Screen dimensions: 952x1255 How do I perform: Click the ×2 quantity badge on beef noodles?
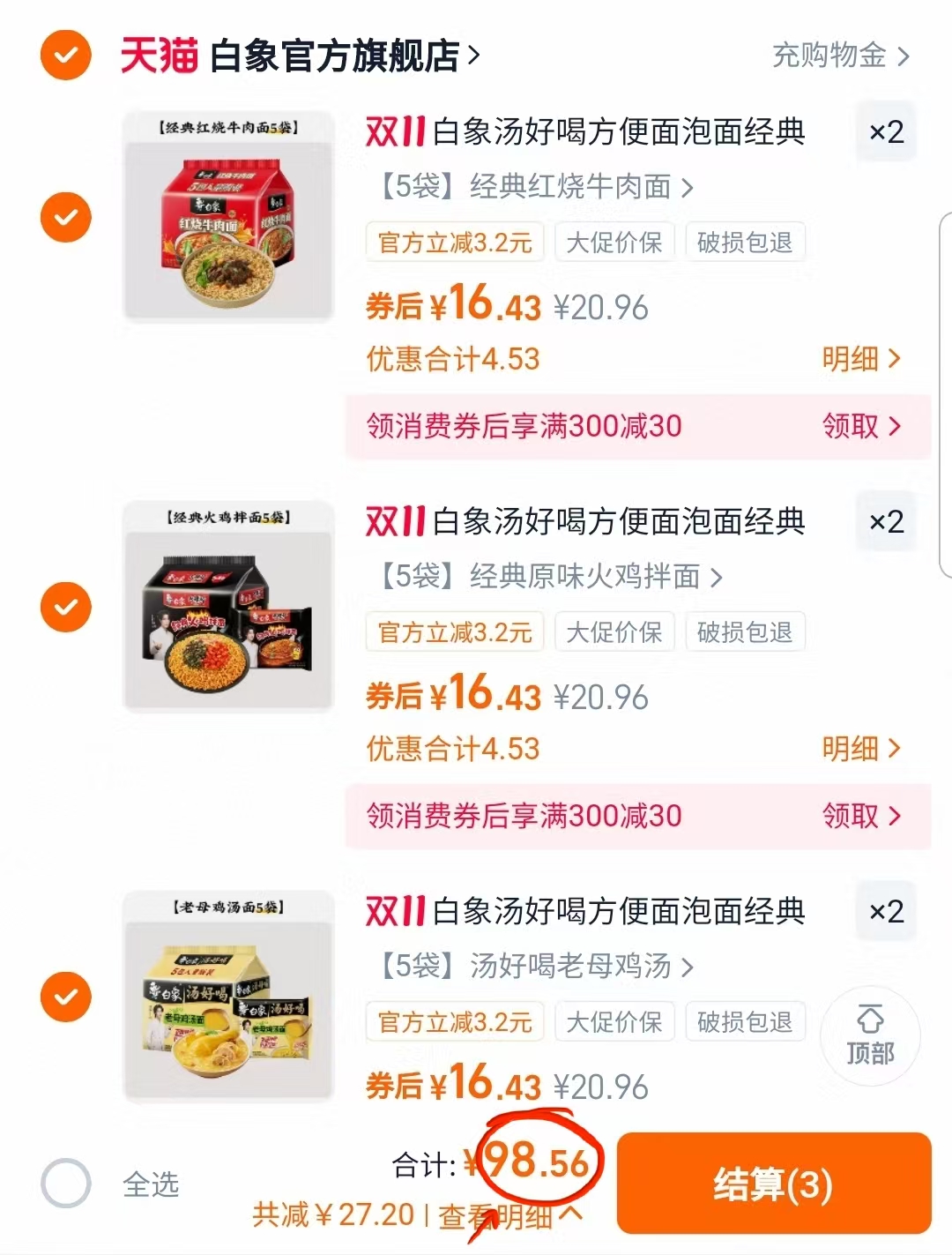[884, 131]
